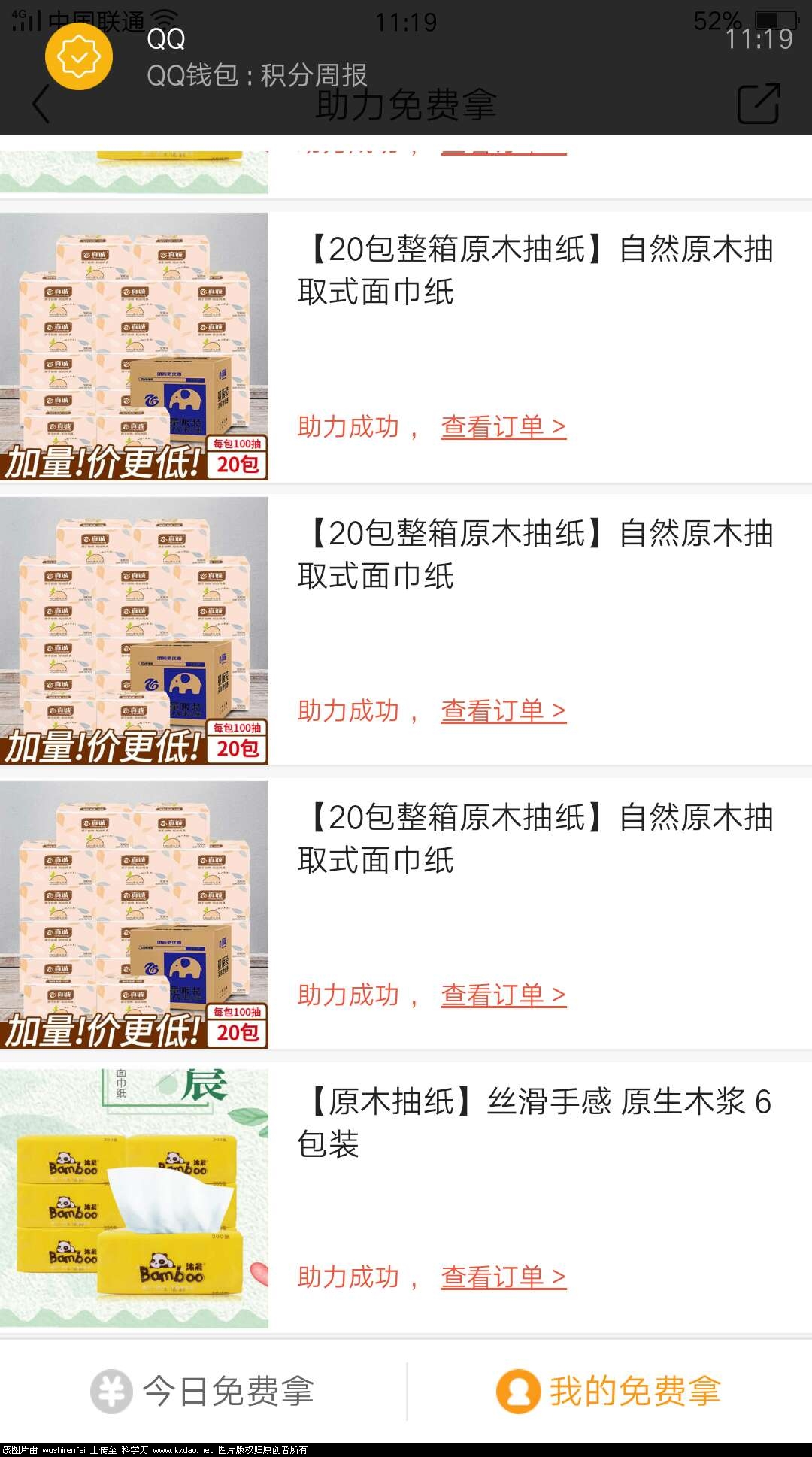This screenshot has height=1457, width=812.
Task: Switch to 今日免费拿 tab
Action: tap(203, 1391)
